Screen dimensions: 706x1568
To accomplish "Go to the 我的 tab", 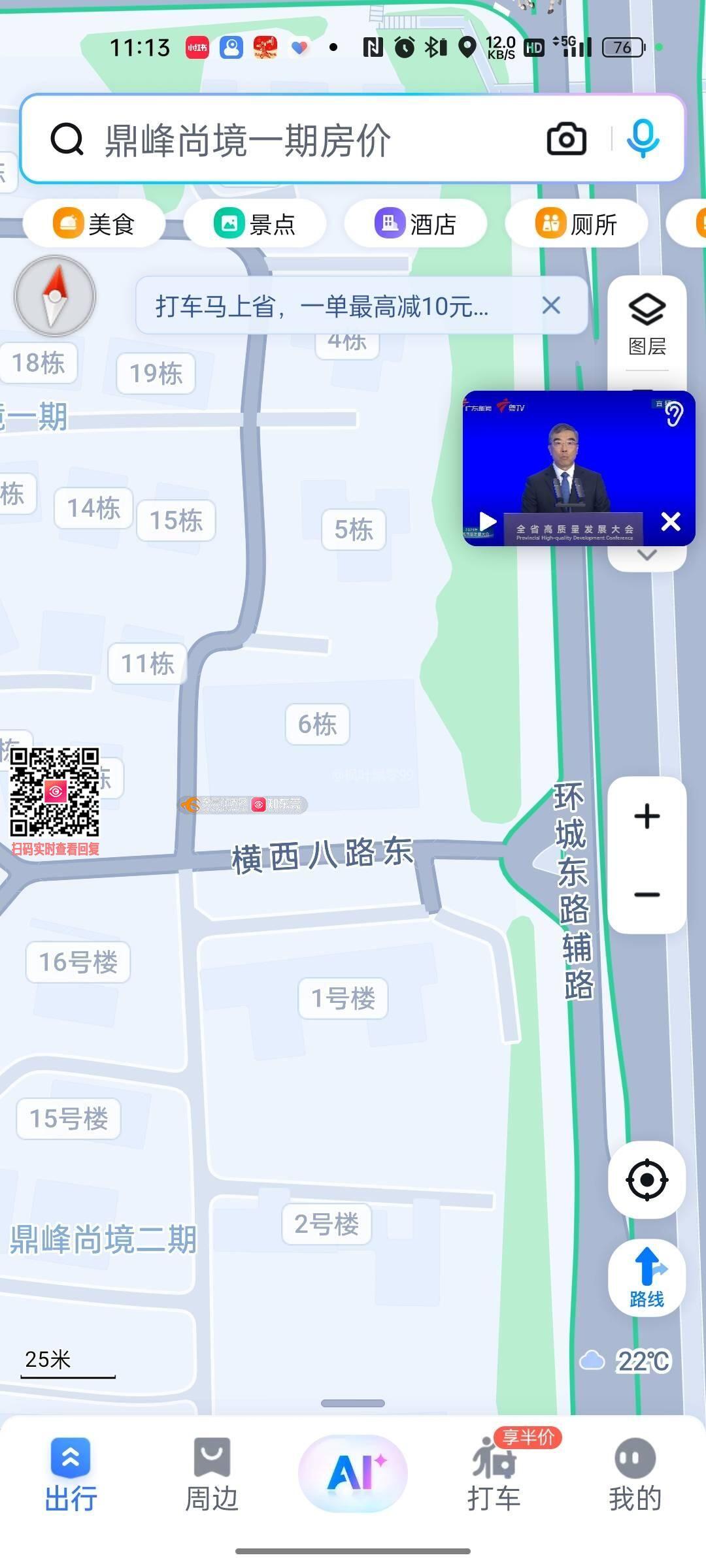I will coord(635,1475).
